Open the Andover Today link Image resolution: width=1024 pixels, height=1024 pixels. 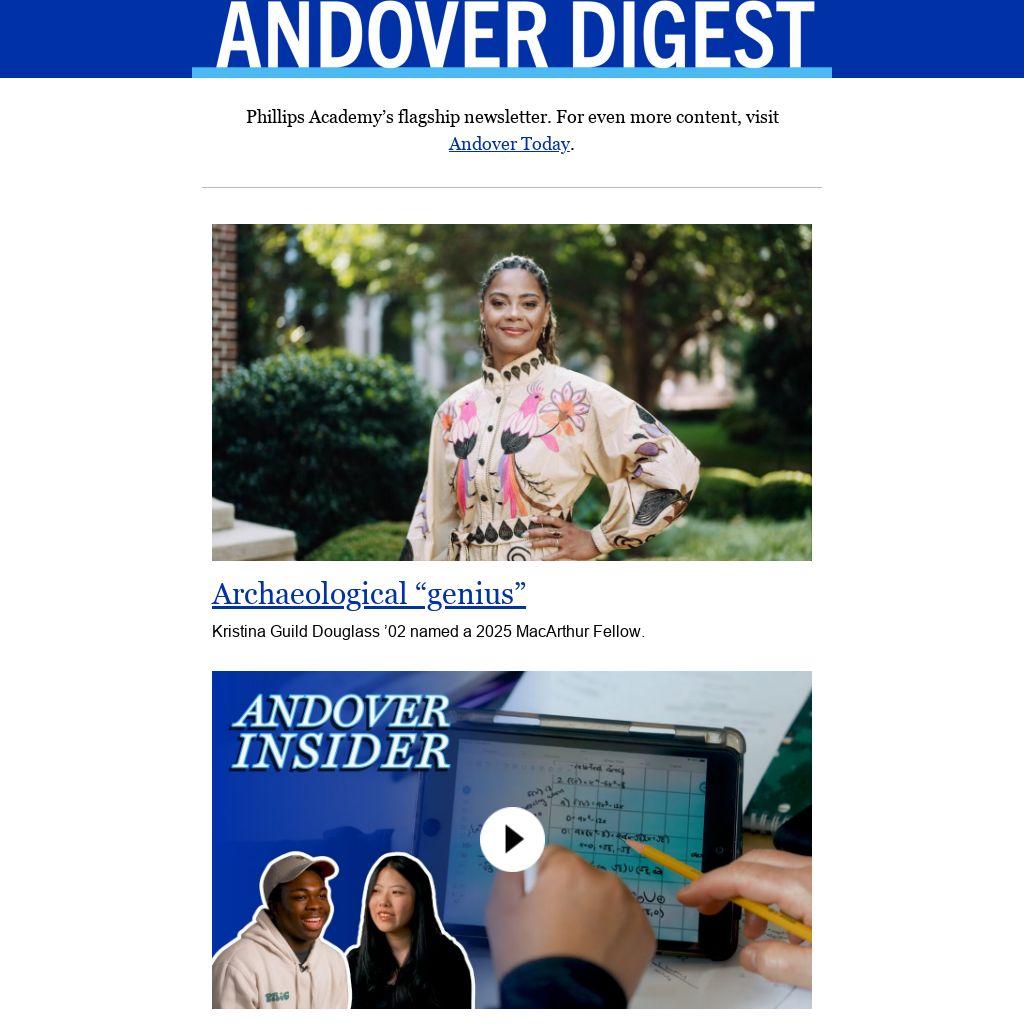click(x=509, y=144)
